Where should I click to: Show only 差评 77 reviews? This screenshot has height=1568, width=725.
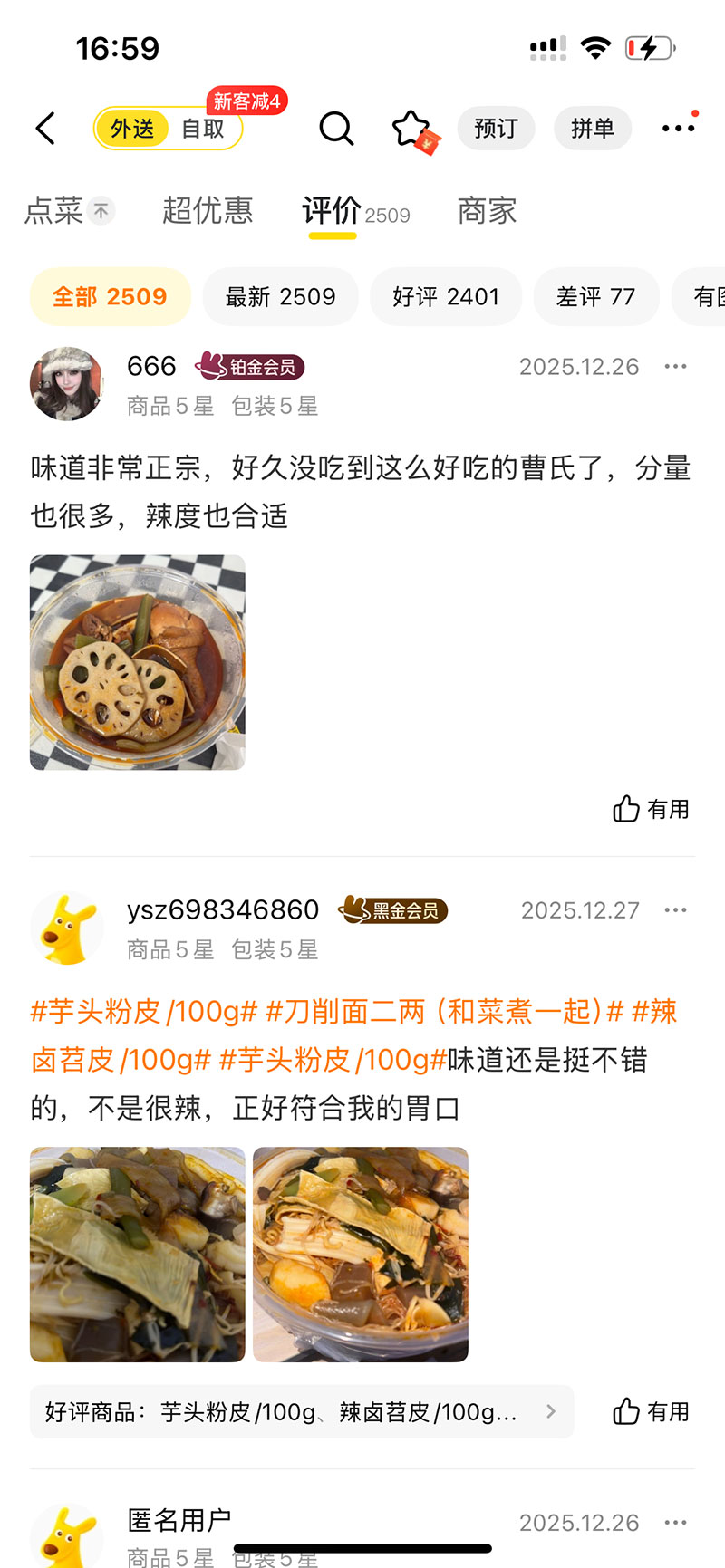(x=595, y=297)
